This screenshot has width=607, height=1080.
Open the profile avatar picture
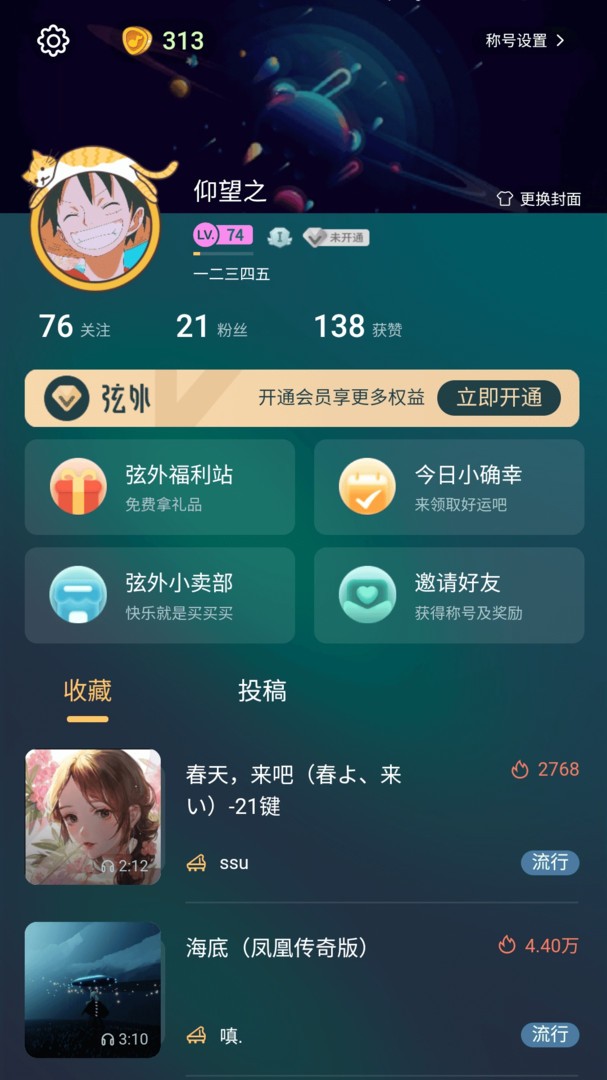(x=96, y=228)
